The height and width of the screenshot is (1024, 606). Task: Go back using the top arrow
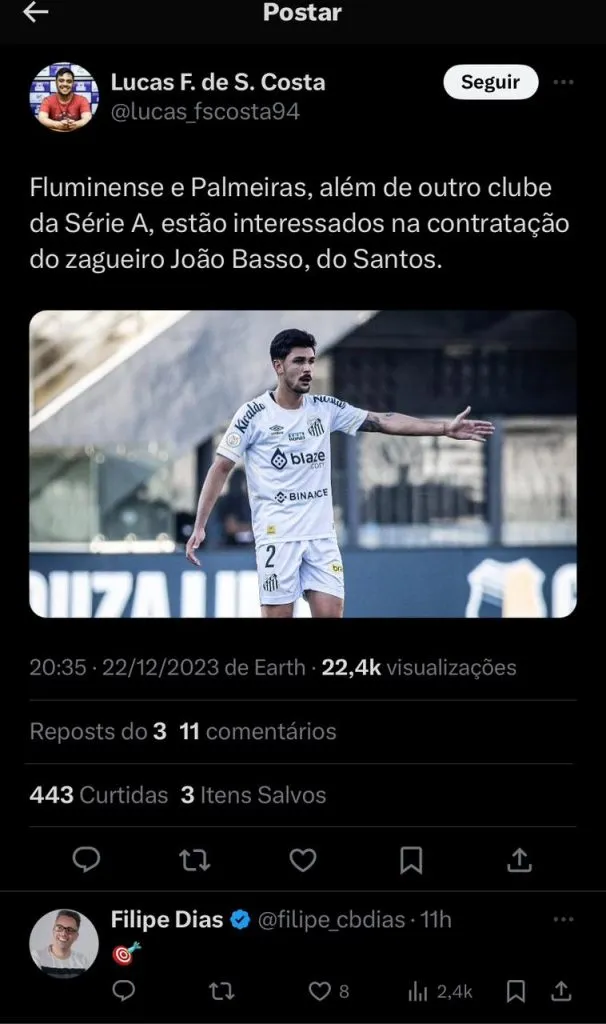pos(36,13)
